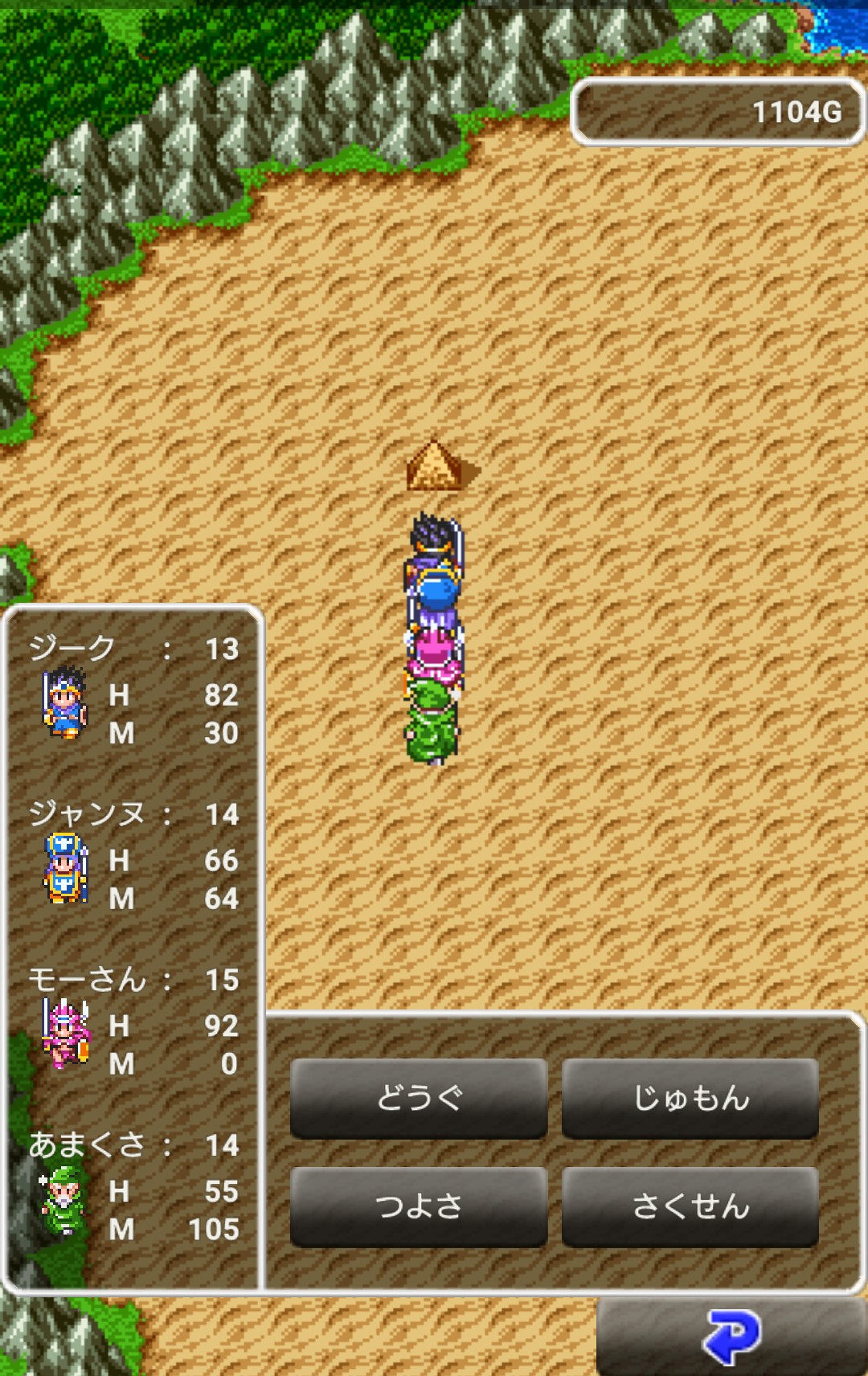Open the さくせん tactics menu
The height and width of the screenshot is (1376, 868).
[x=690, y=1206]
